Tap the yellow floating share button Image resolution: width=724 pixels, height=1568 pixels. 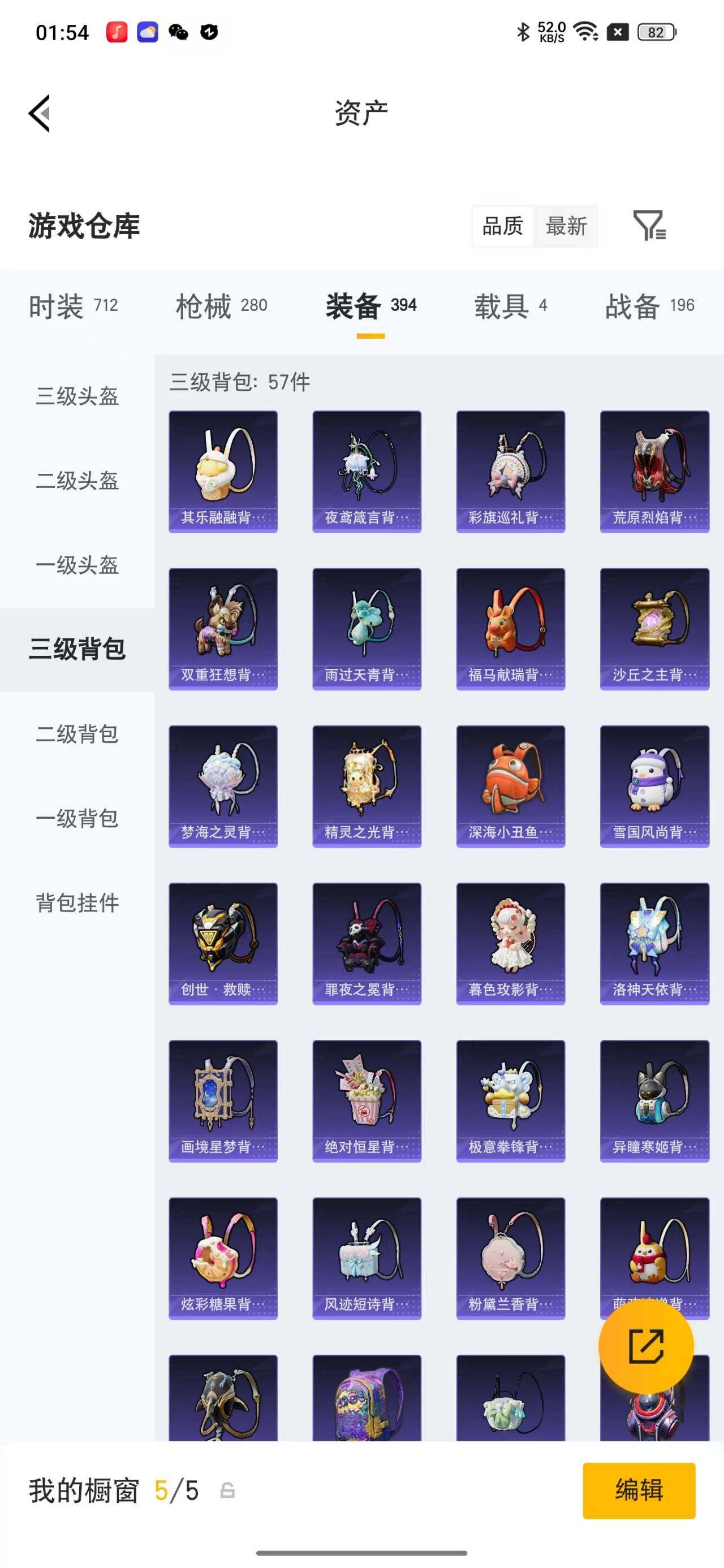(646, 1346)
